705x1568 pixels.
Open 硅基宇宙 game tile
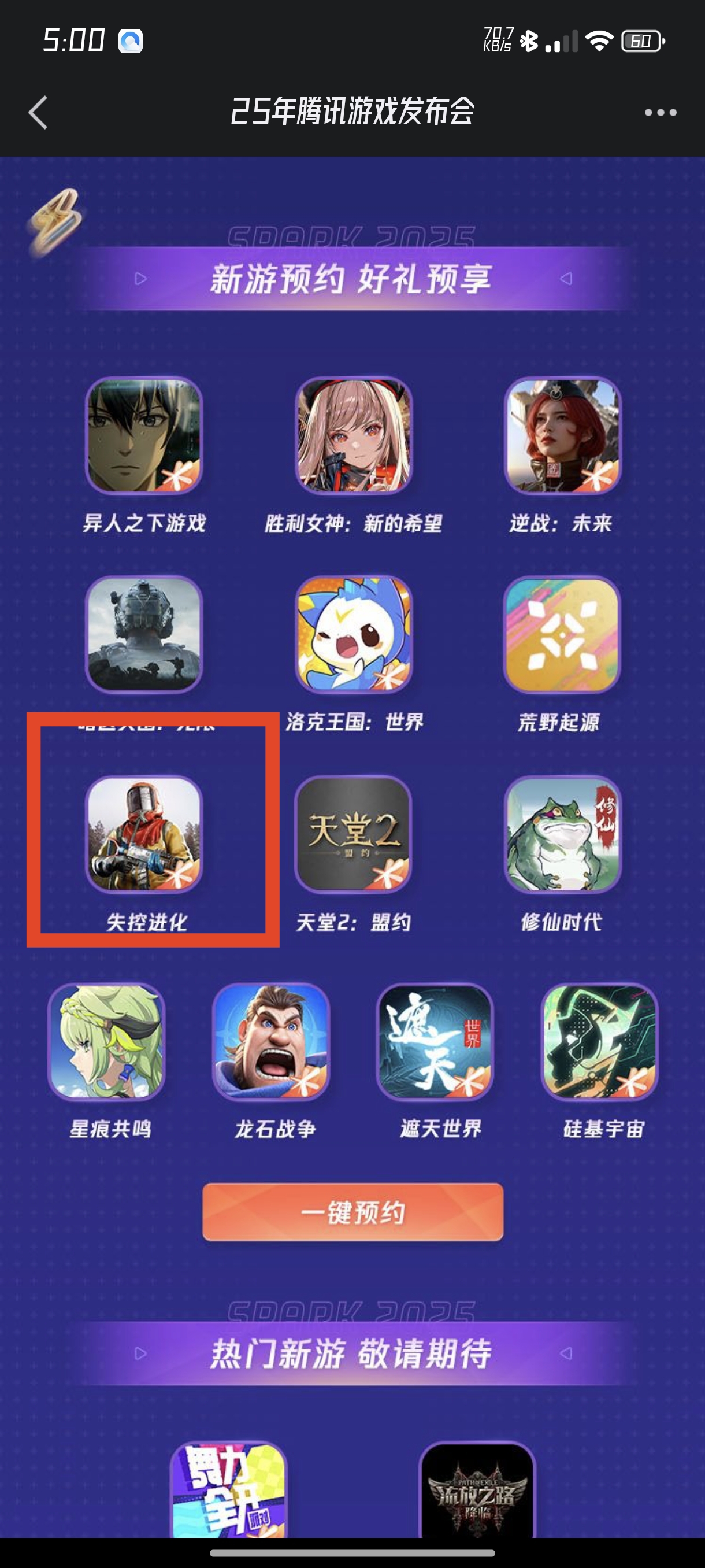point(600,1041)
